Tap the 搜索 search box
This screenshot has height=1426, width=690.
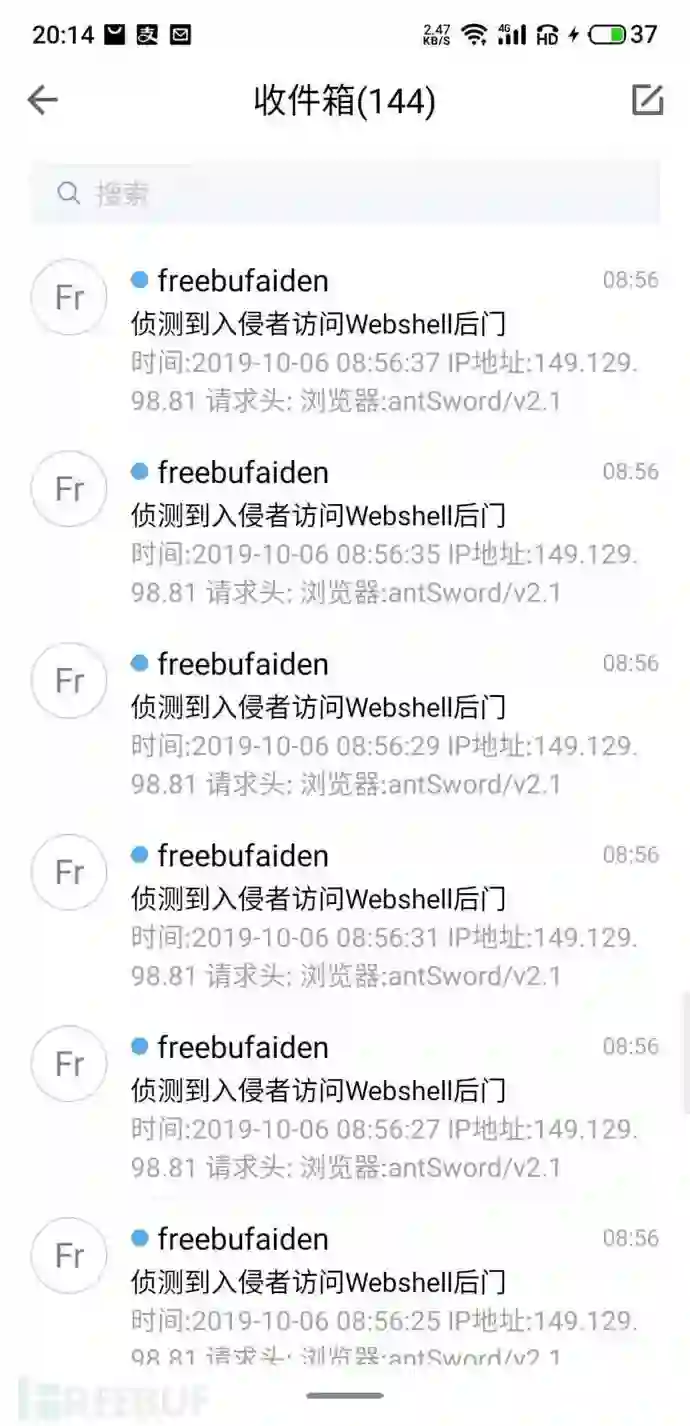click(x=345, y=193)
